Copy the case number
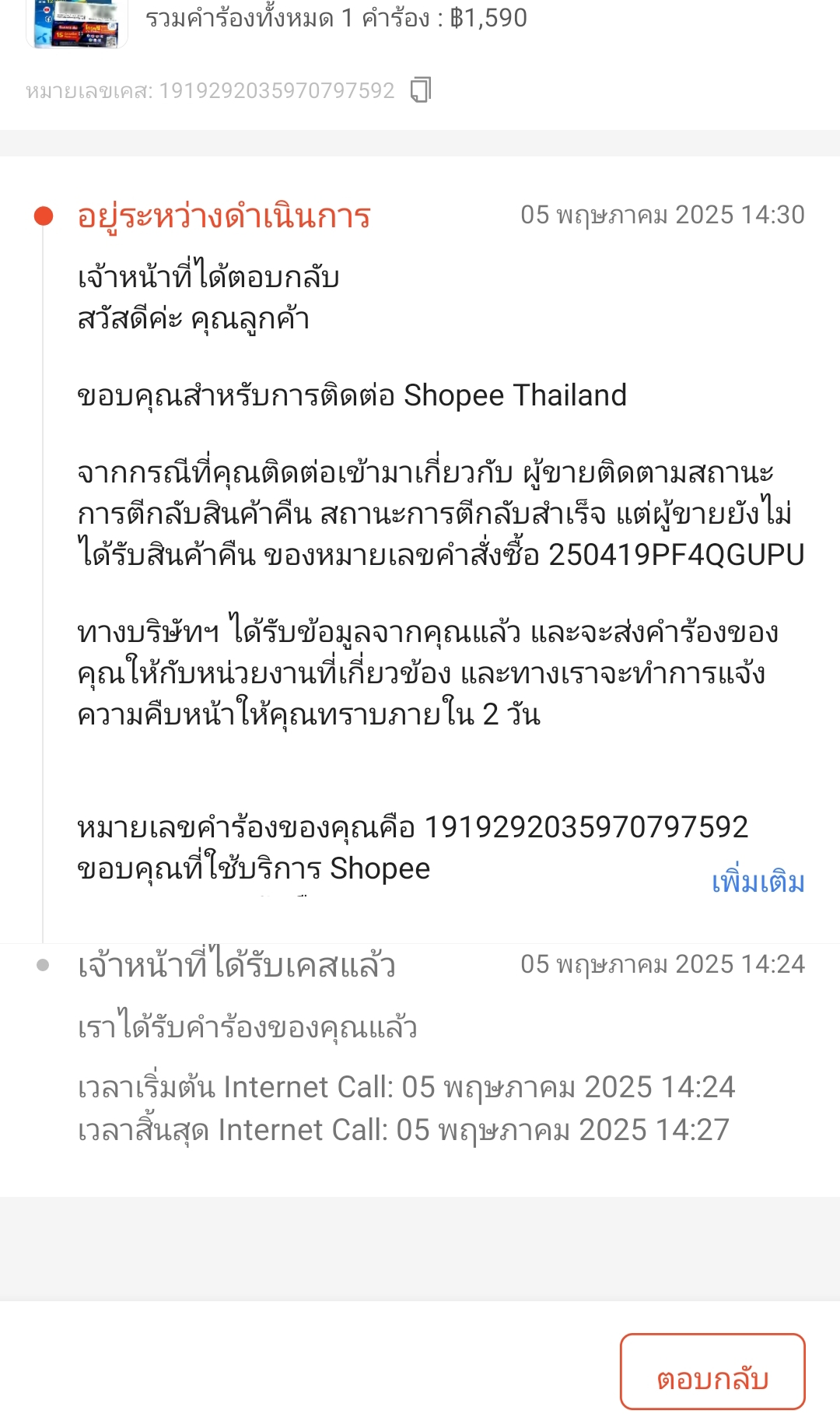 click(421, 89)
